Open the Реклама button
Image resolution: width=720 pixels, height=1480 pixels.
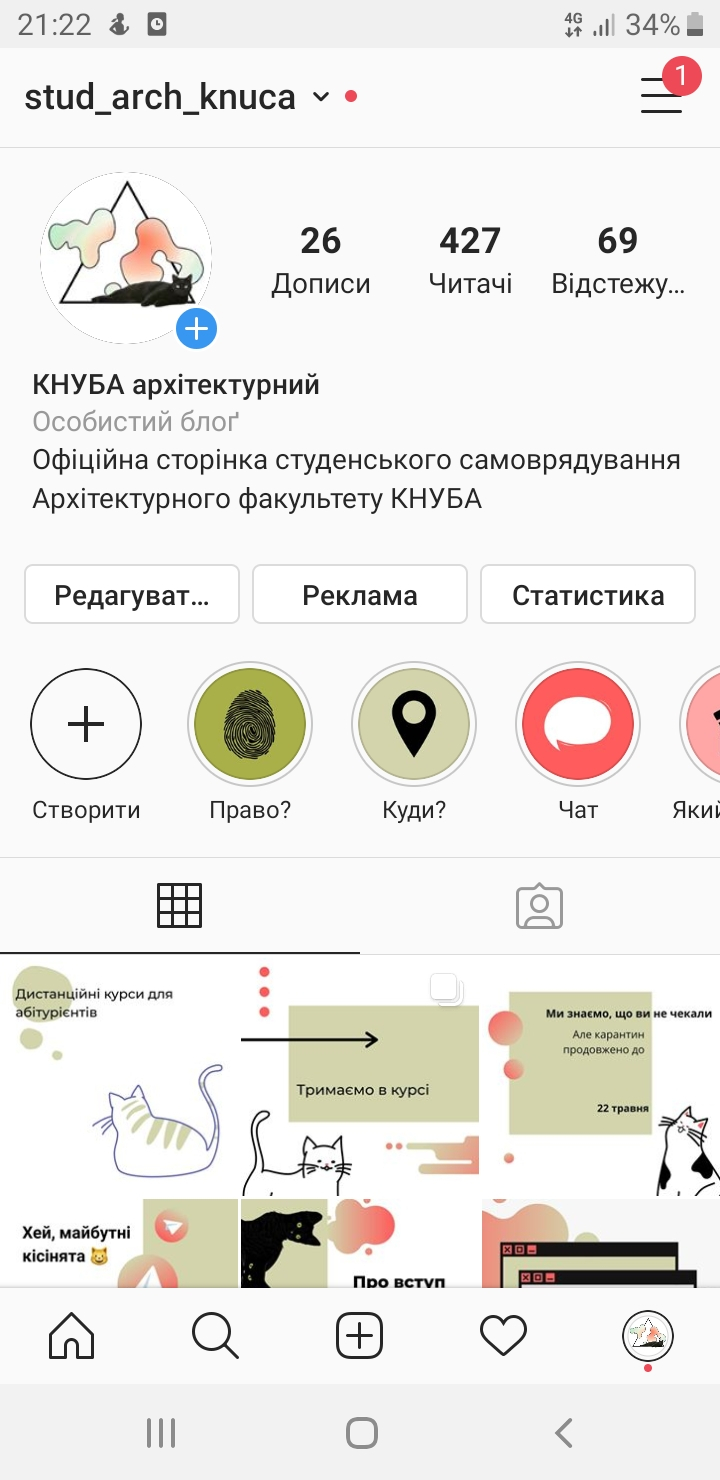360,595
